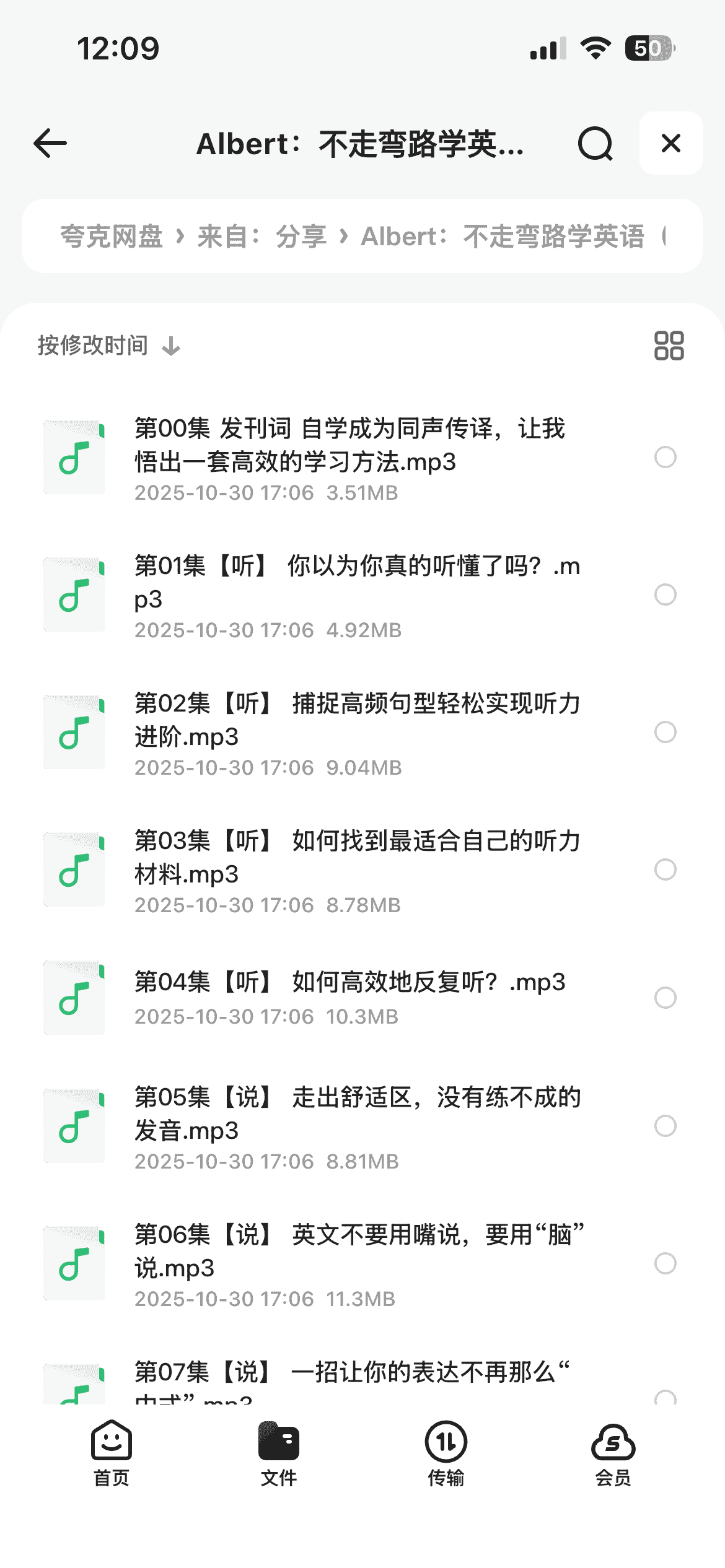Tick the selection circle for 第03集
Screen dimensions: 725x1568
[x=665, y=869]
